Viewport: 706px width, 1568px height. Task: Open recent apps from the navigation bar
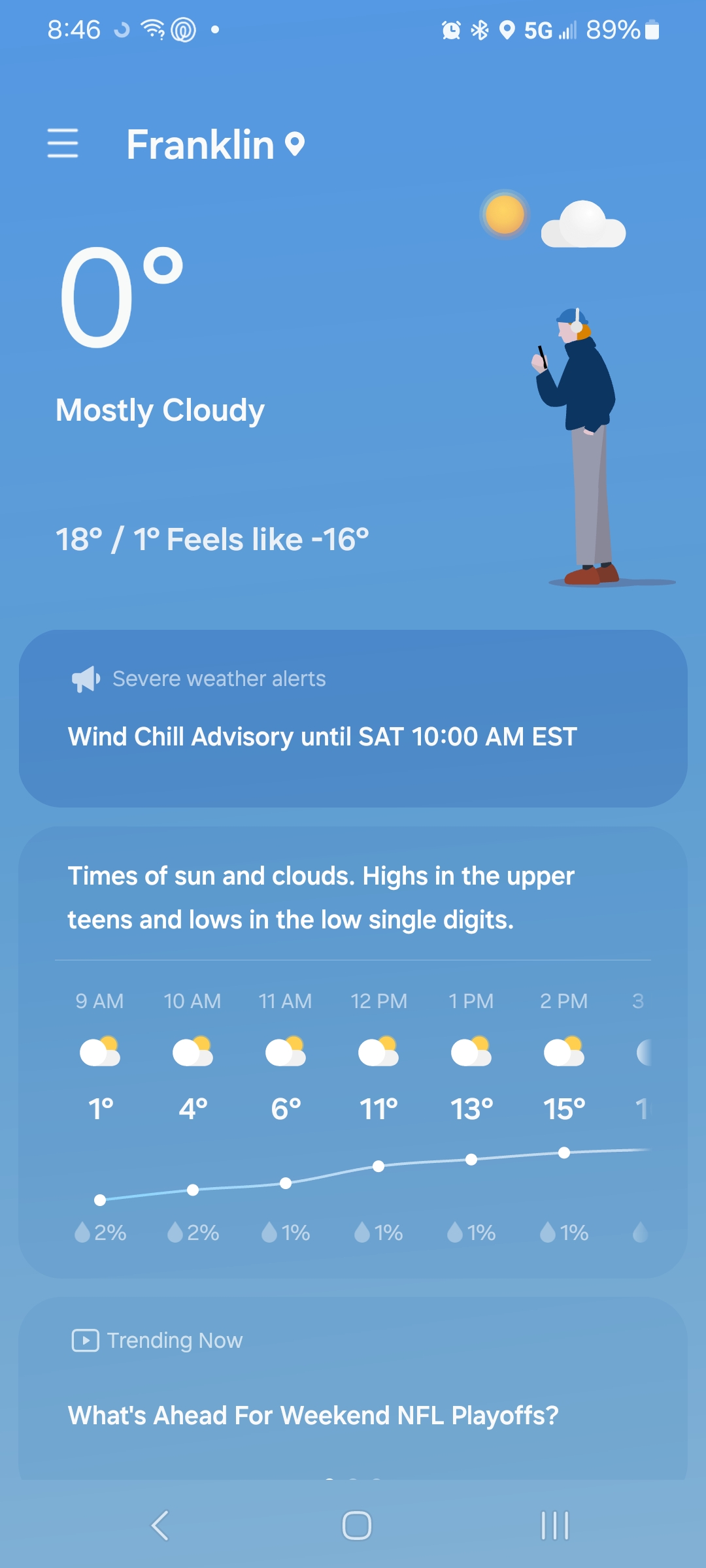tap(554, 1526)
